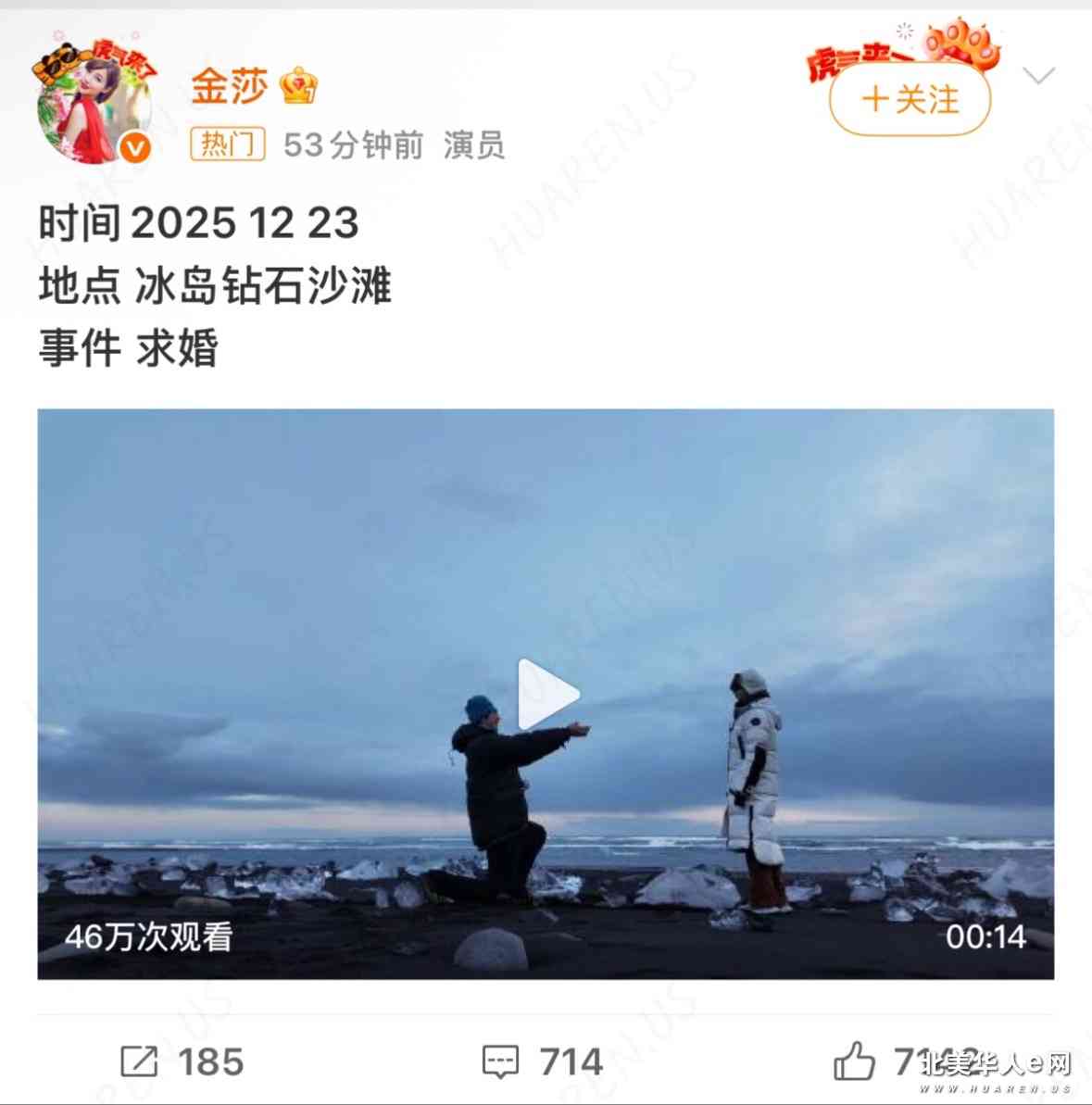
Task: Expand the post options chevron
Action: pyautogui.click(x=1039, y=76)
